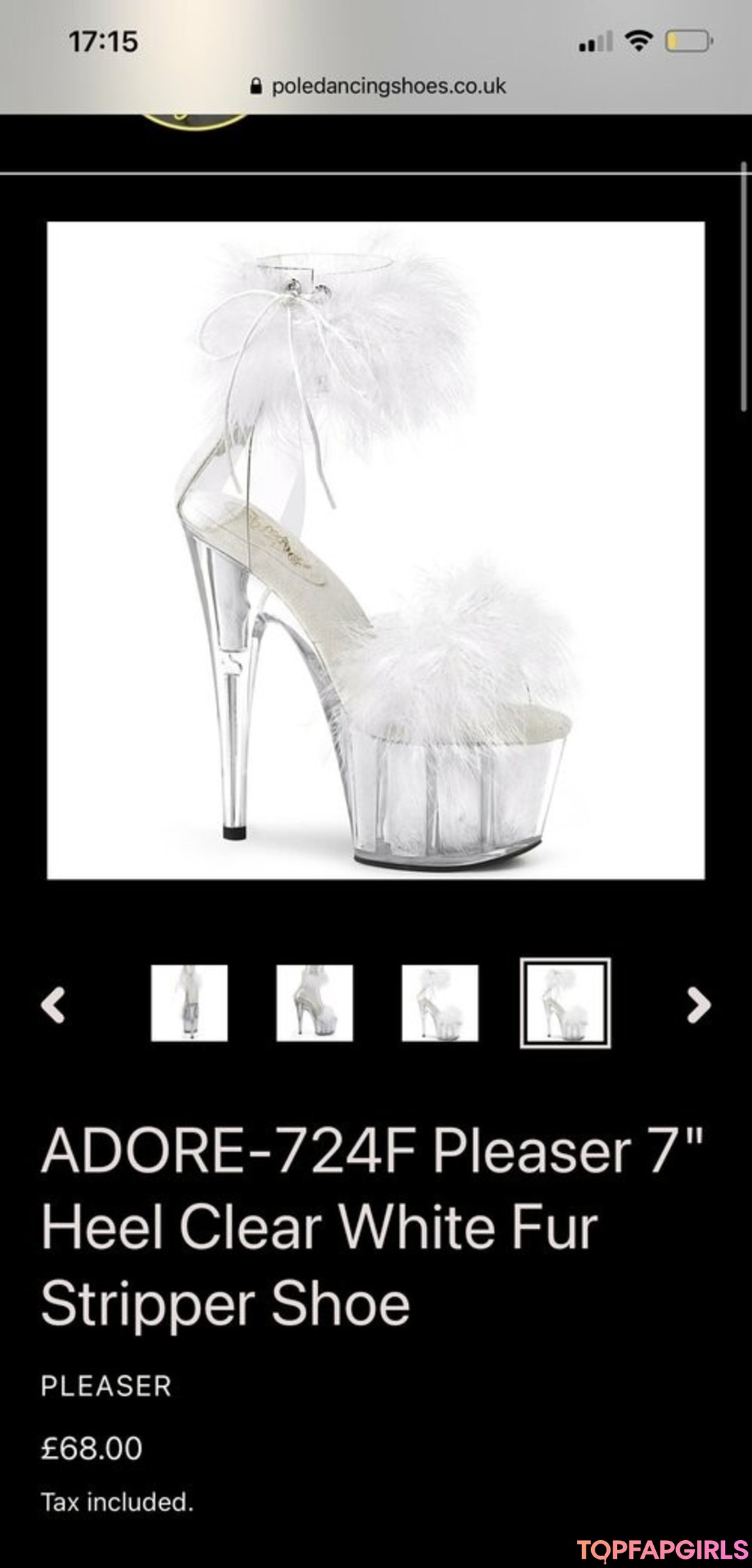This screenshot has width=752, height=1568.
Task: Show the previous product photo with left arrow
Action: coord(54,1004)
